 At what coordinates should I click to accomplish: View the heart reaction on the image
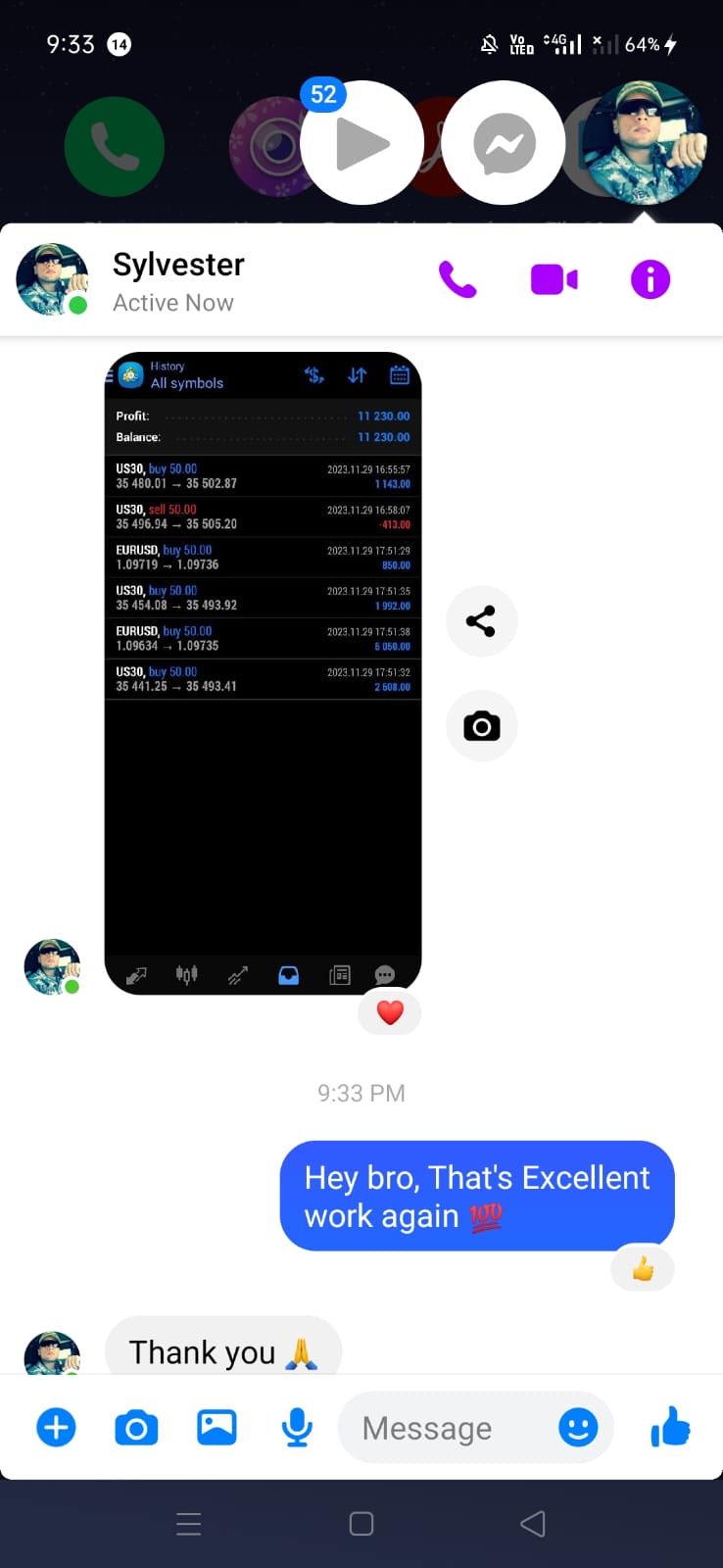(390, 1012)
